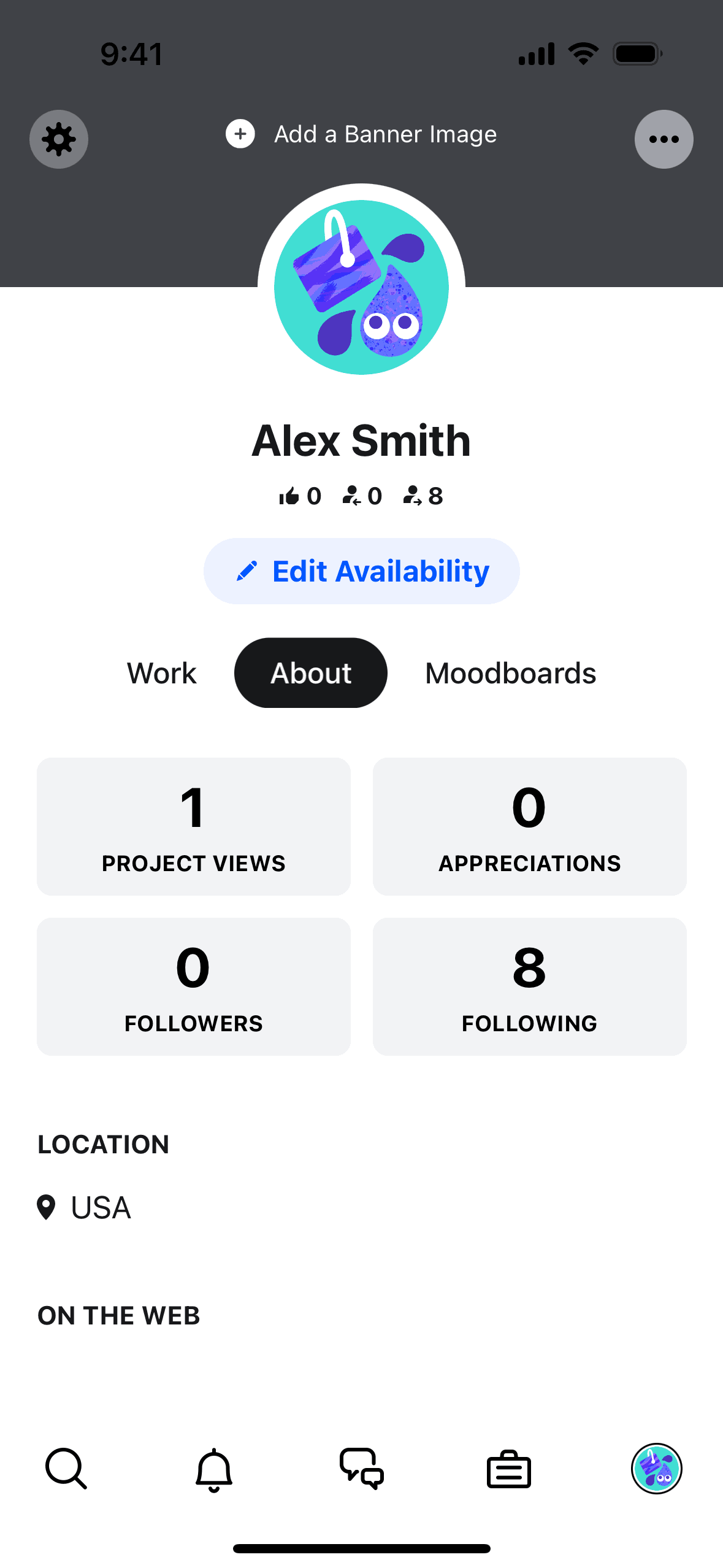Open the Followers count card
The image size is (723, 1568).
193,986
